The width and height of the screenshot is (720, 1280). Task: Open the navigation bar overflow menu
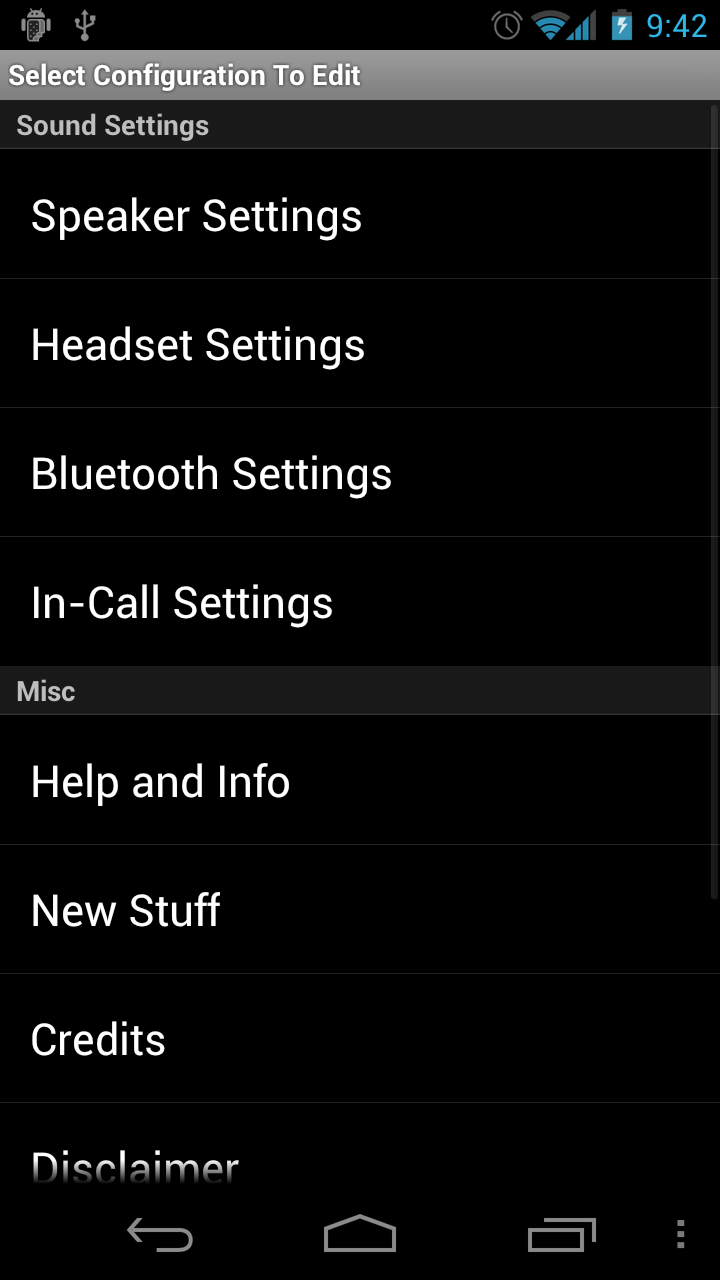tap(680, 1235)
